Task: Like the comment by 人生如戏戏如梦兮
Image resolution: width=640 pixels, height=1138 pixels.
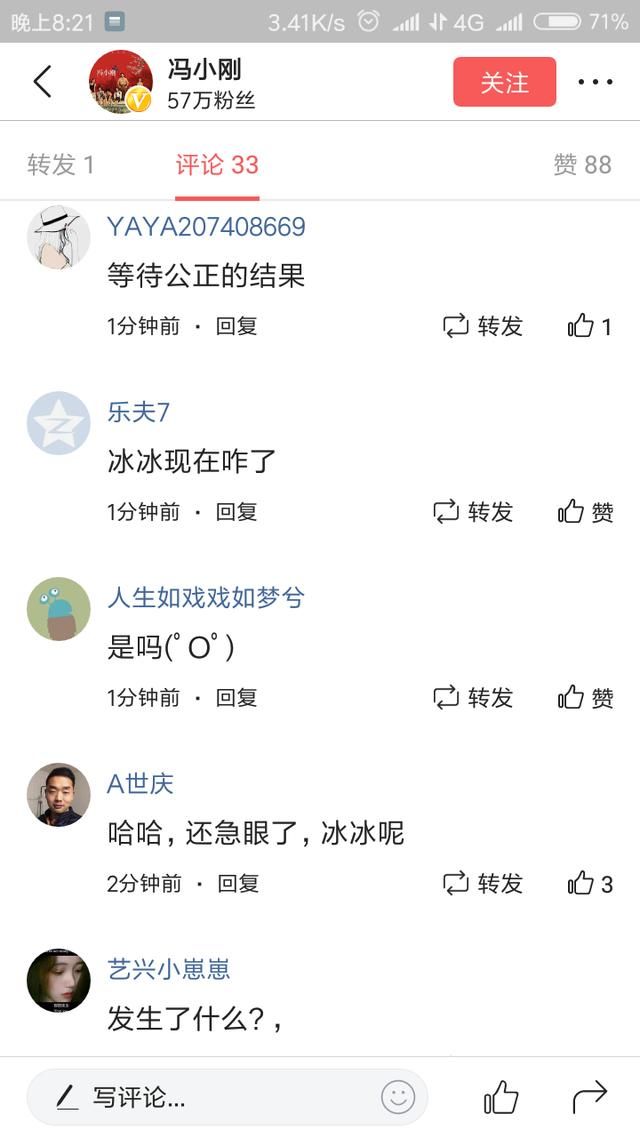Action: click(586, 698)
